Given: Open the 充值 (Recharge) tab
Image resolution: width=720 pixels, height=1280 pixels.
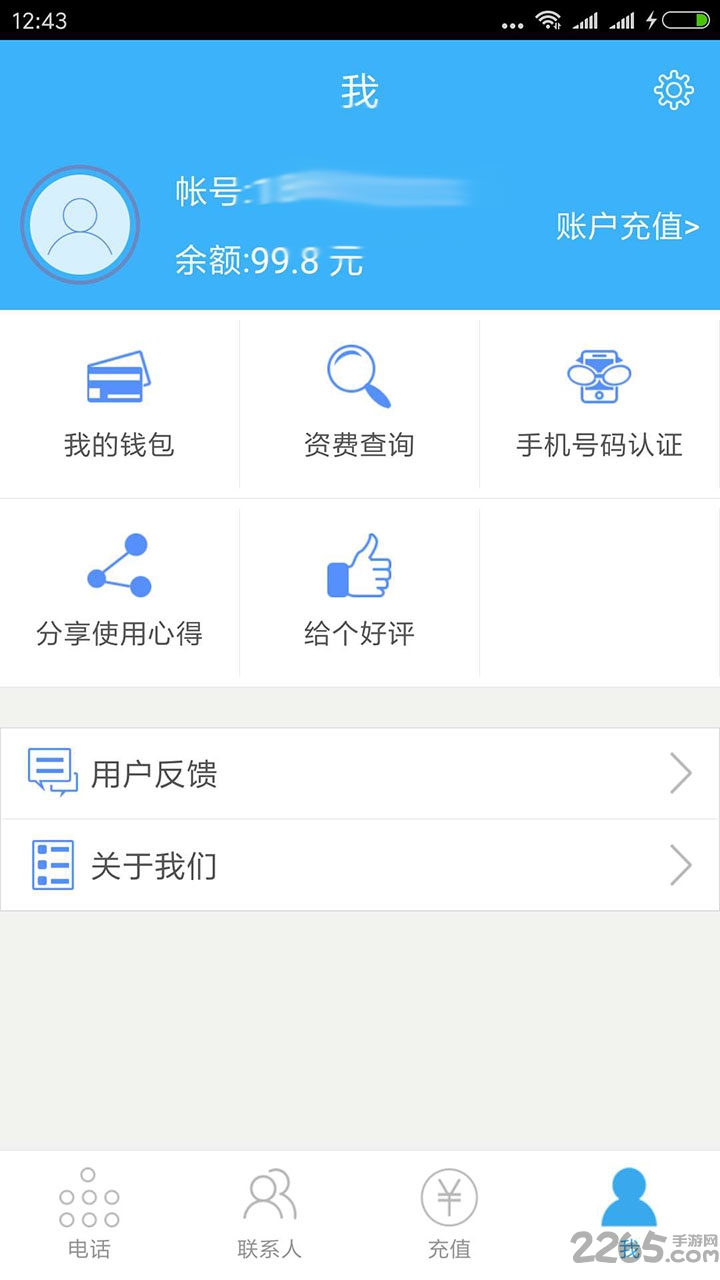Looking at the screenshot, I should (x=450, y=1210).
